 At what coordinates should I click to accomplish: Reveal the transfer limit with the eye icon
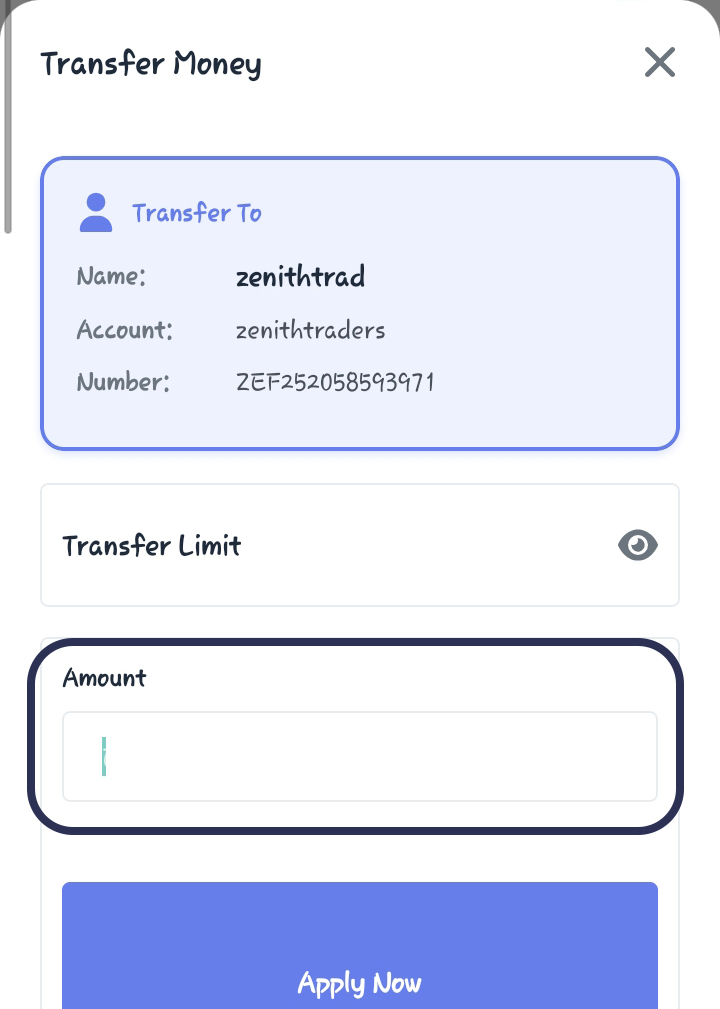pos(637,545)
